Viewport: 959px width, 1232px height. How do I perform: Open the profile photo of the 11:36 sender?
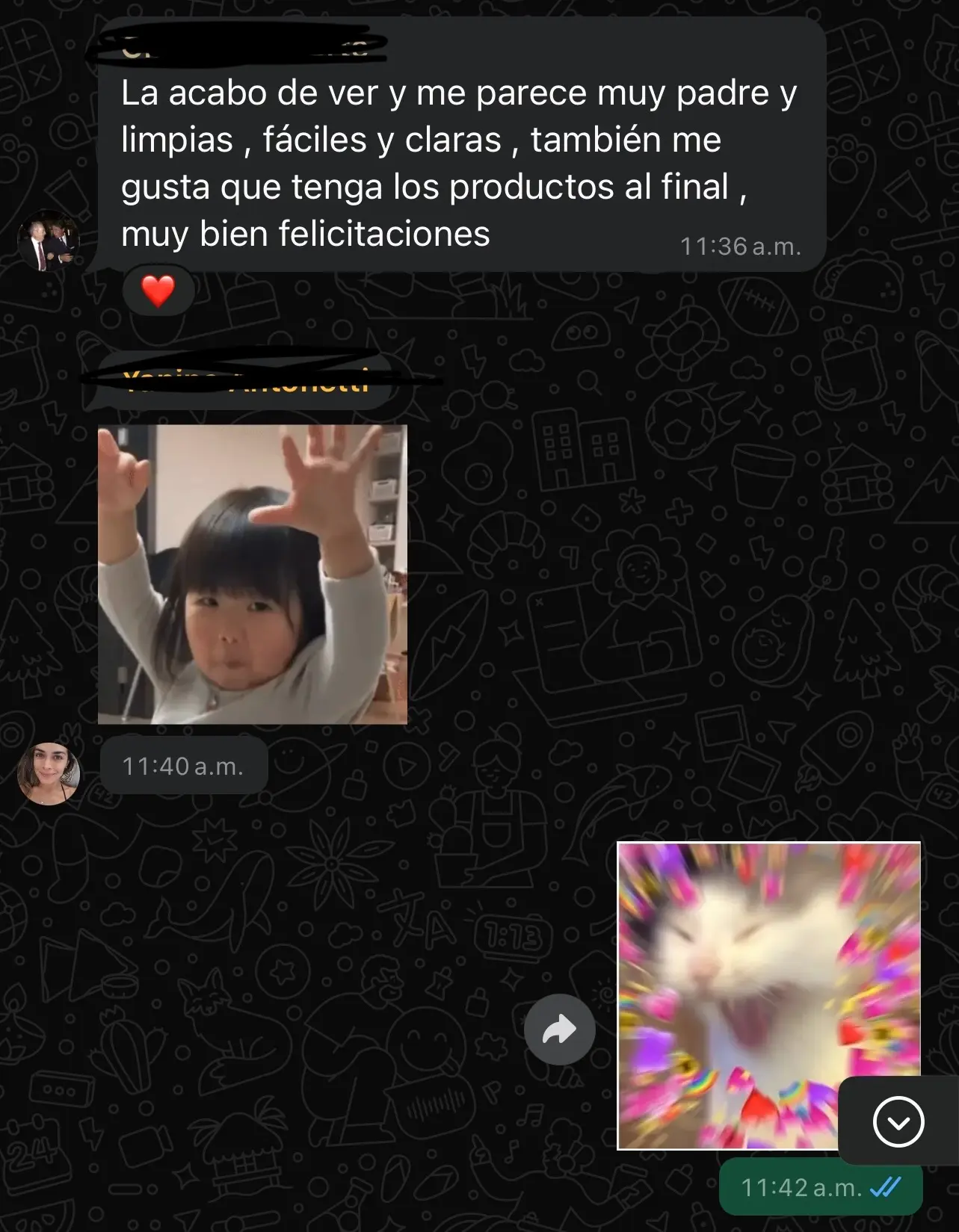[48, 241]
